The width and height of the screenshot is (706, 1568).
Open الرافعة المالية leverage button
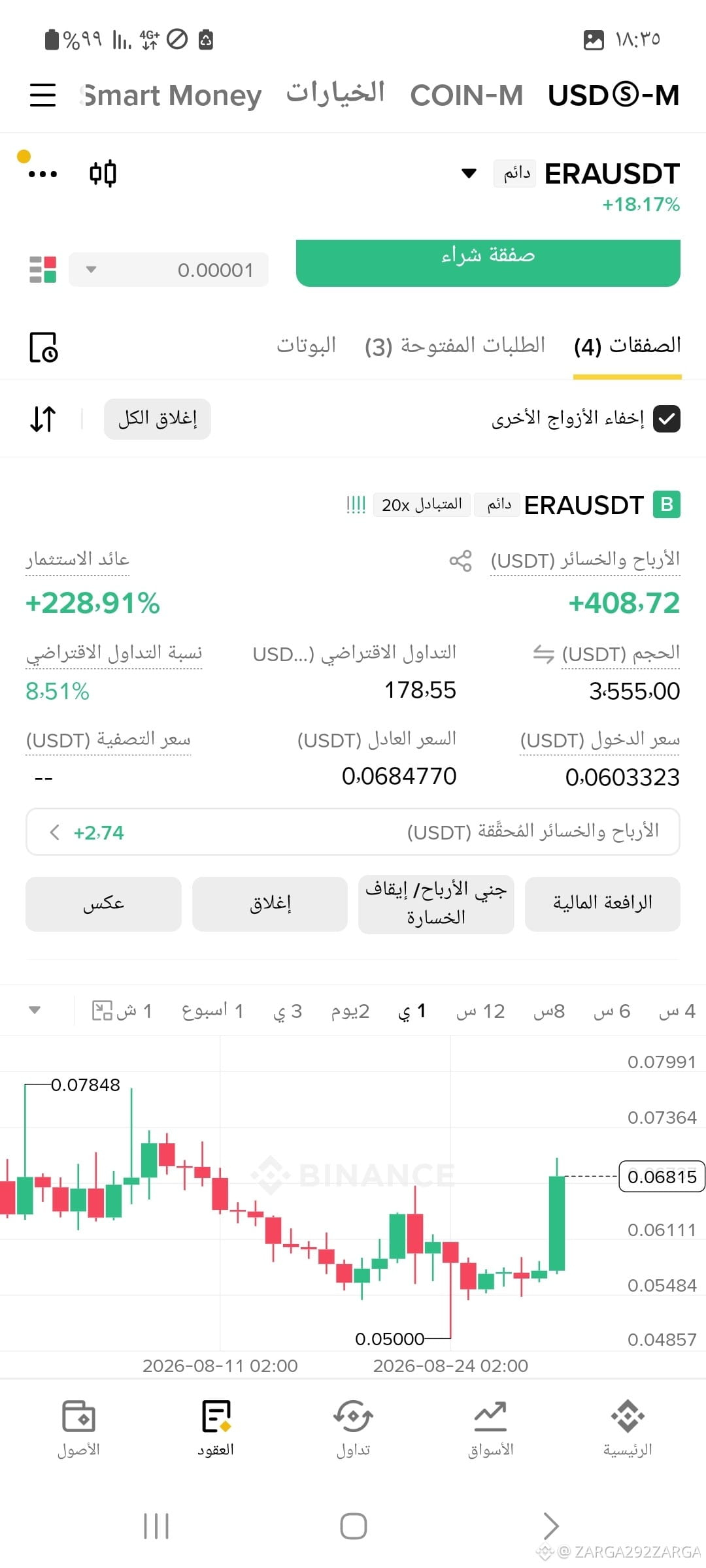(x=603, y=904)
